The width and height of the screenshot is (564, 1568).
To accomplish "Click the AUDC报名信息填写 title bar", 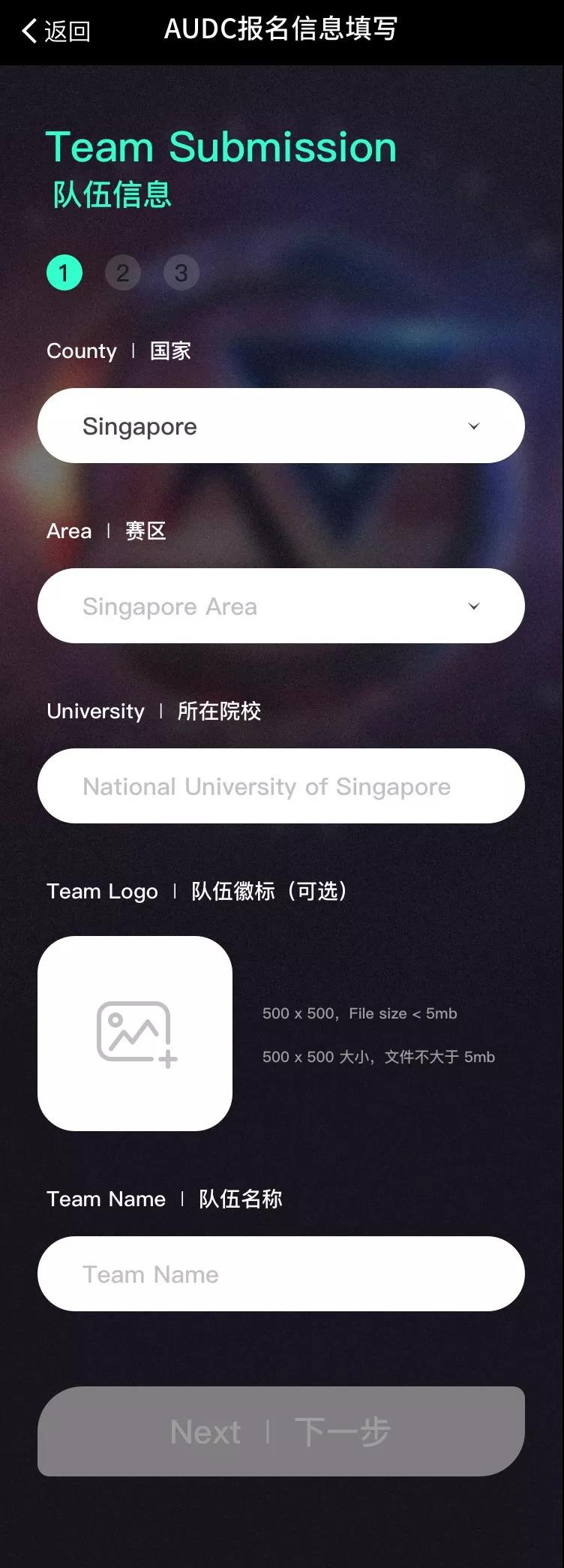I will pyautogui.click(x=281, y=30).
